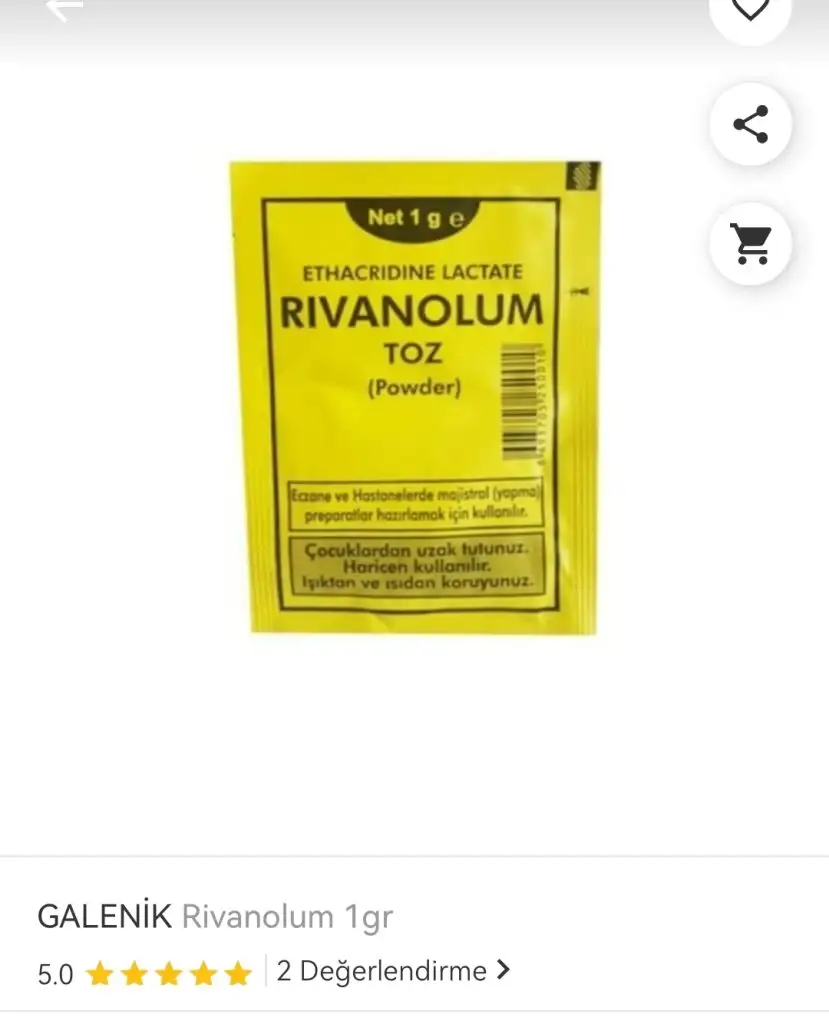Share this Rivanolum product
The image size is (829, 1024).
coord(750,125)
